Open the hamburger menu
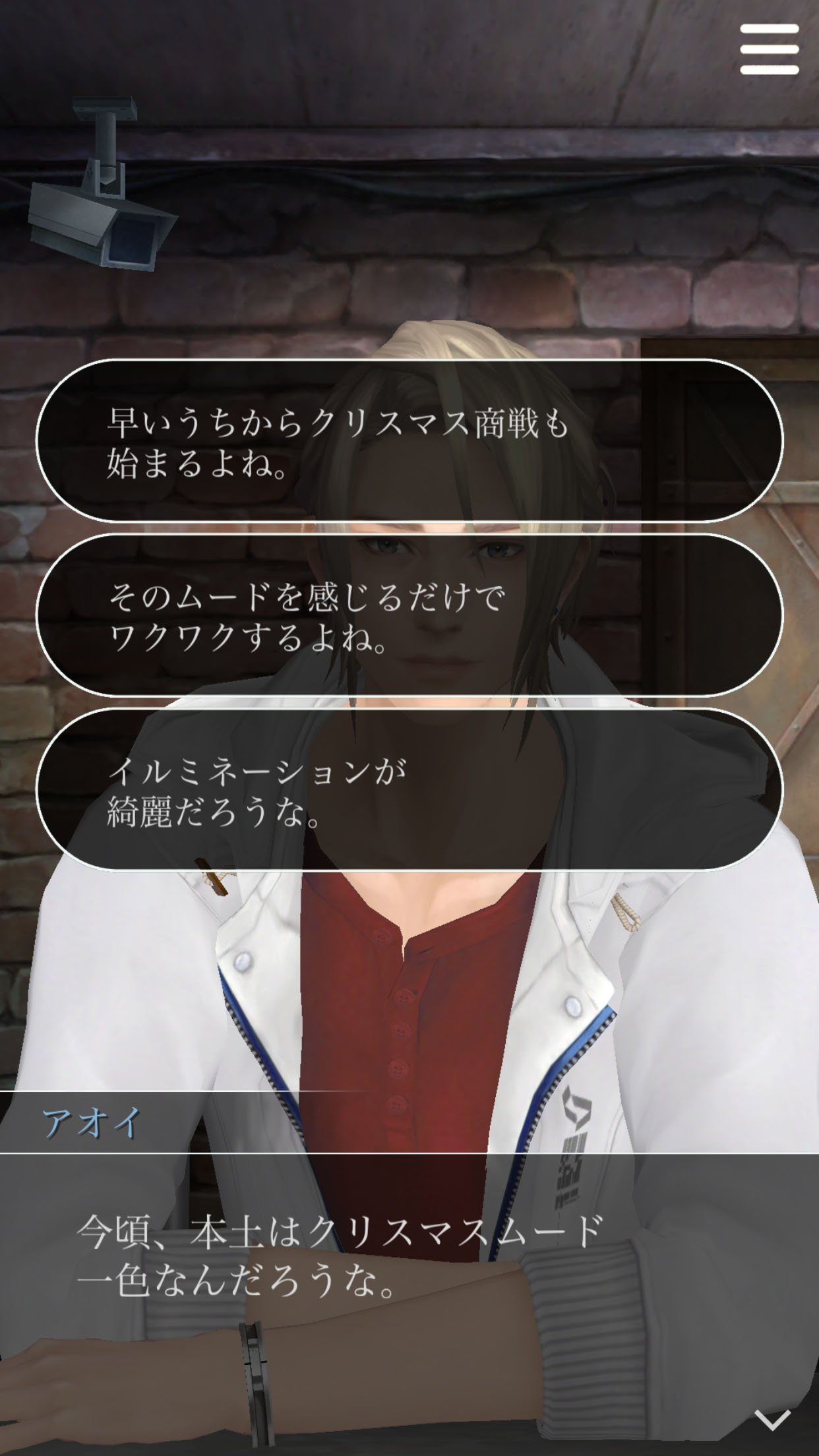This screenshot has width=819, height=1456. (769, 49)
